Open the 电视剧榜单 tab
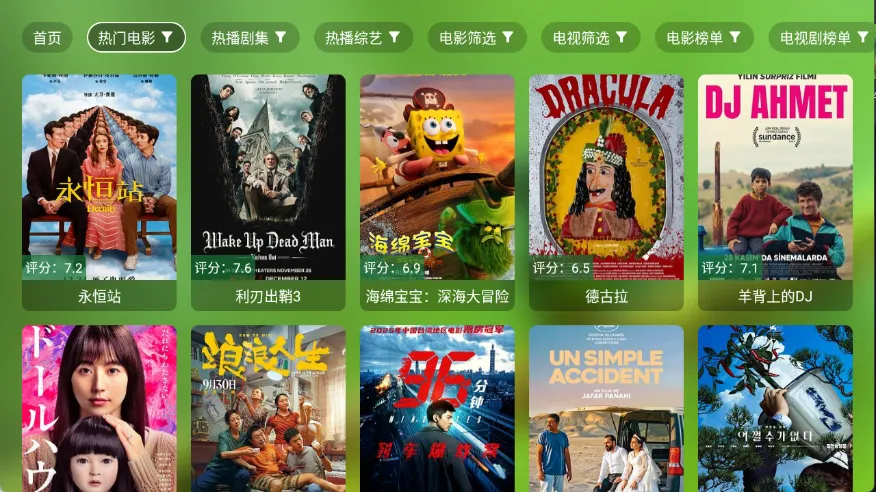Screen dimensions: 876x492 click(x=822, y=38)
